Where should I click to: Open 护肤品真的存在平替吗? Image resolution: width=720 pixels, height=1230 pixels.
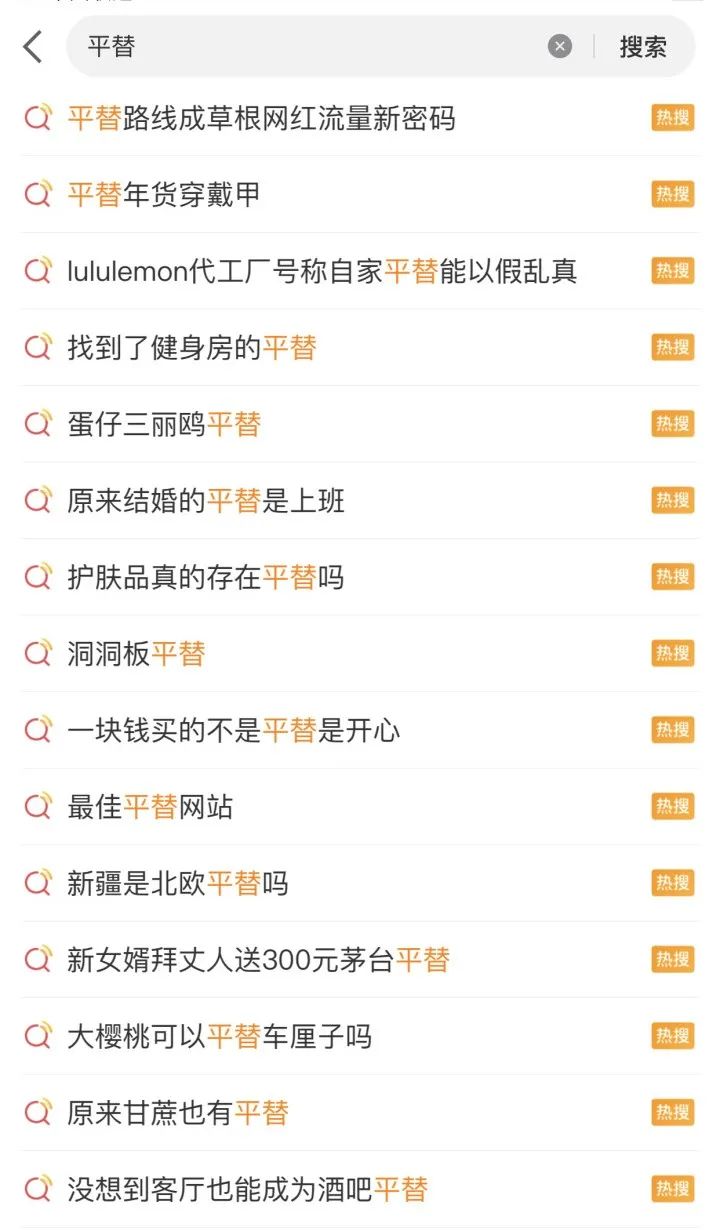206,577
